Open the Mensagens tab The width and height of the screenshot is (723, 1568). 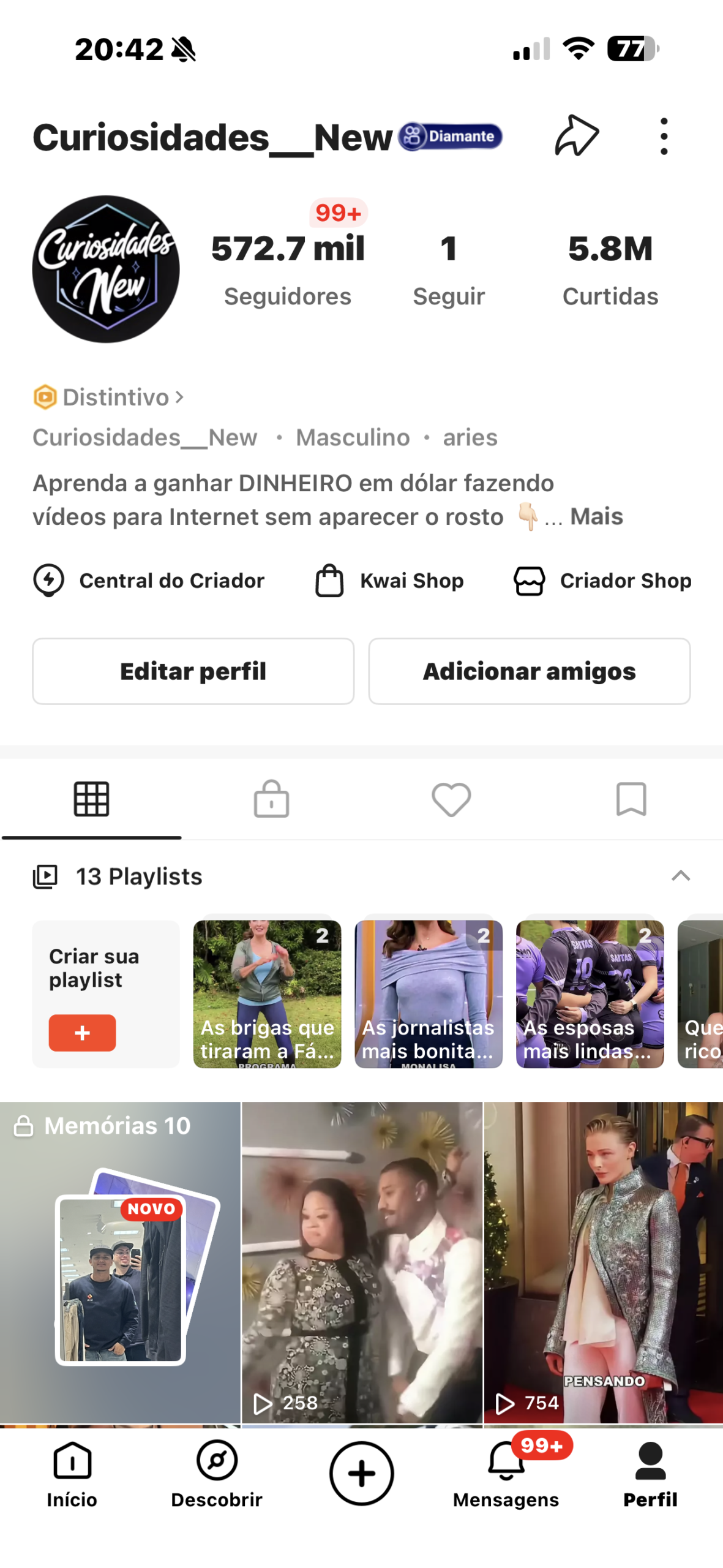tap(506, 1473)
